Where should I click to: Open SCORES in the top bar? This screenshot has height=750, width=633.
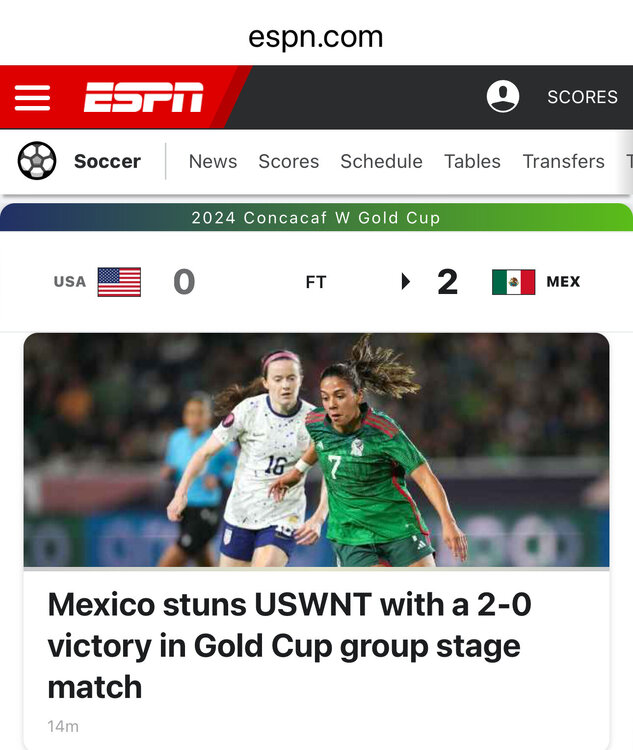coord(582,97)
